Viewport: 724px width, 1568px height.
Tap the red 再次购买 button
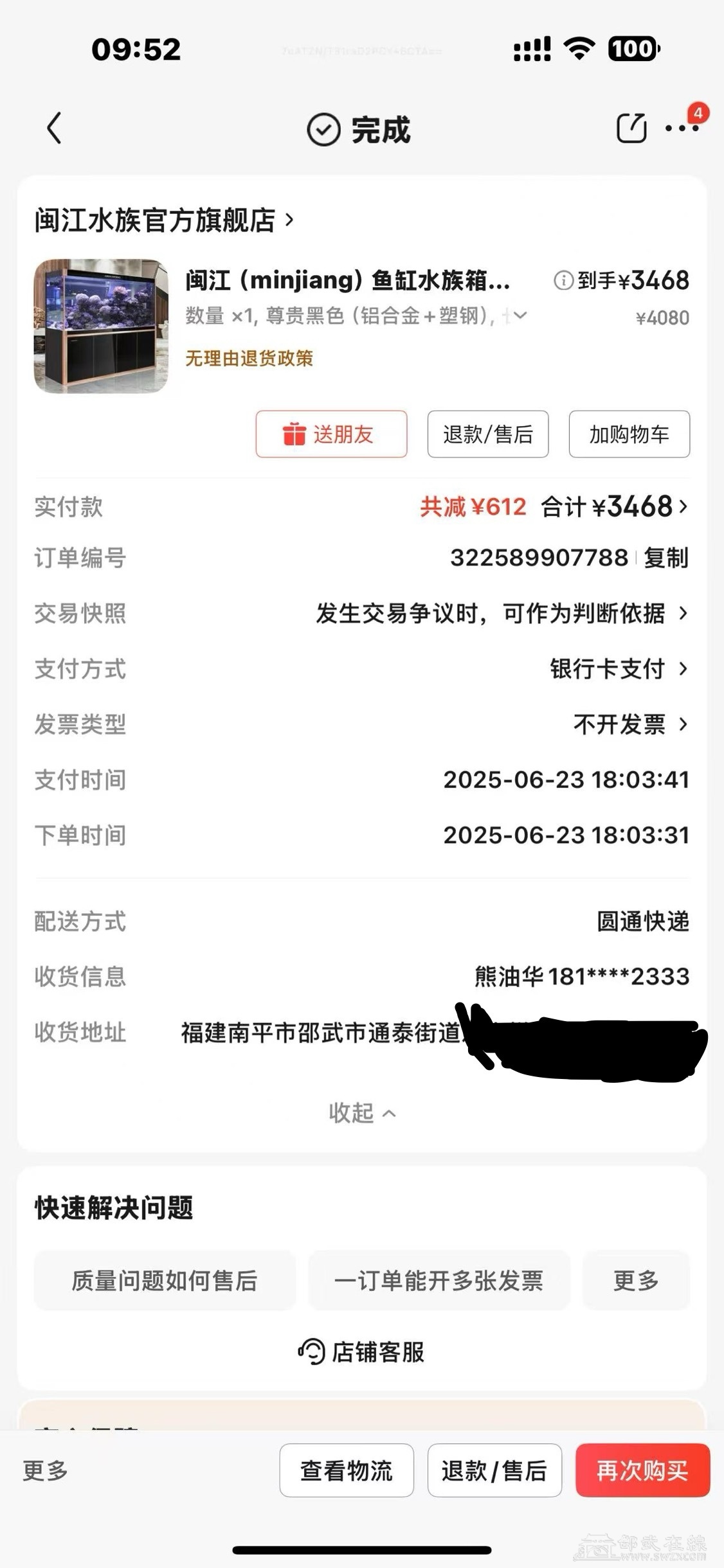point(642,1470)
